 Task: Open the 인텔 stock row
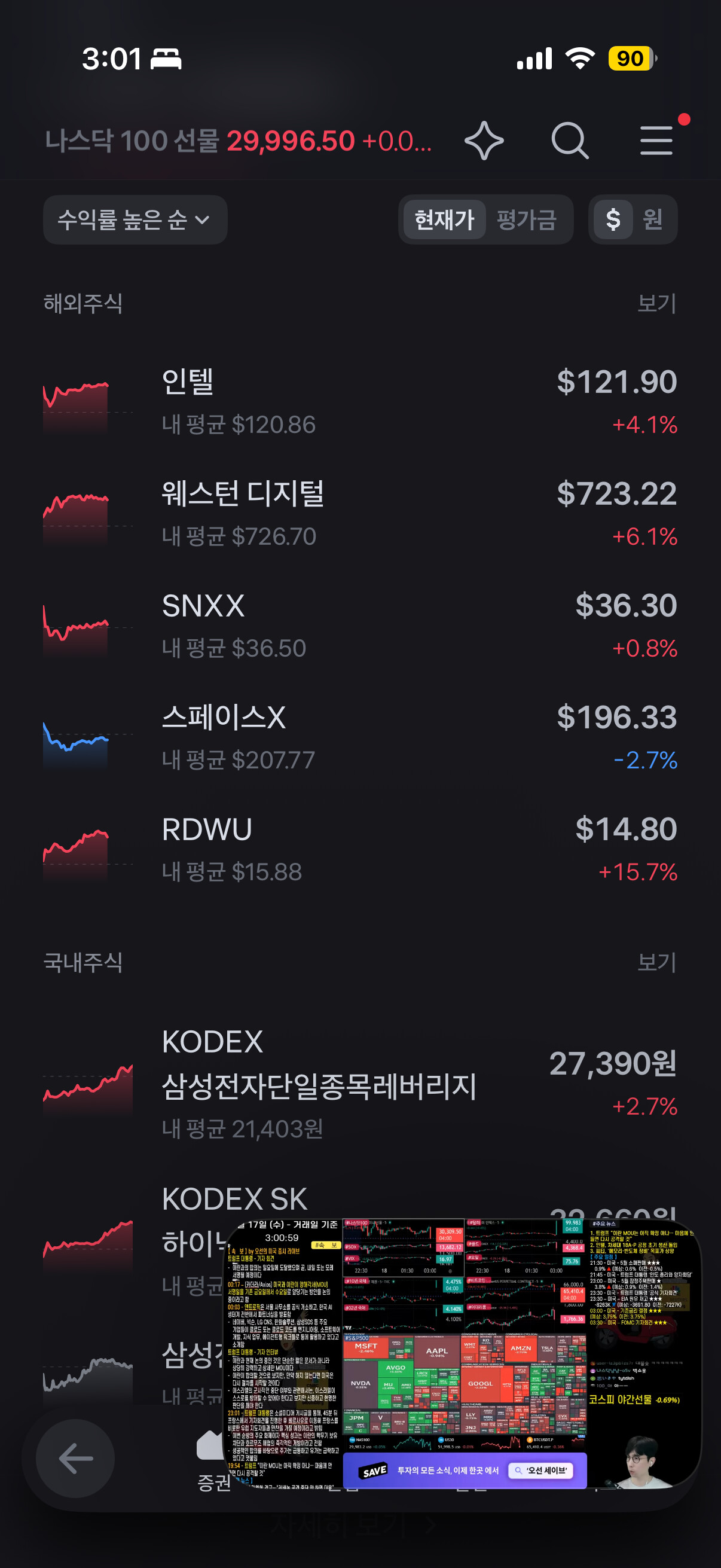click(360, 402)
